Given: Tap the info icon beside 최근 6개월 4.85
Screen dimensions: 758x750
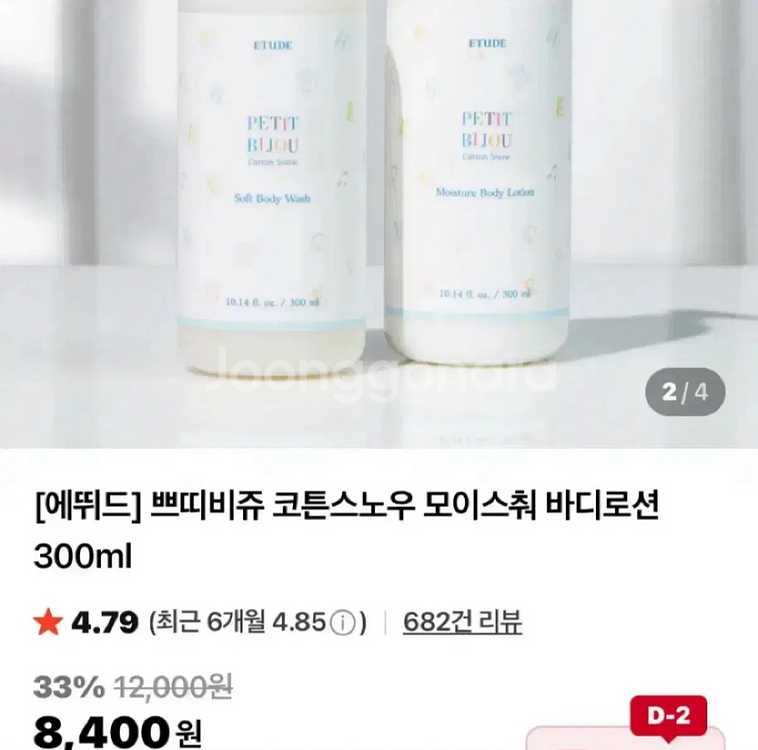Looking at the screenshot, I should point(343,623).
